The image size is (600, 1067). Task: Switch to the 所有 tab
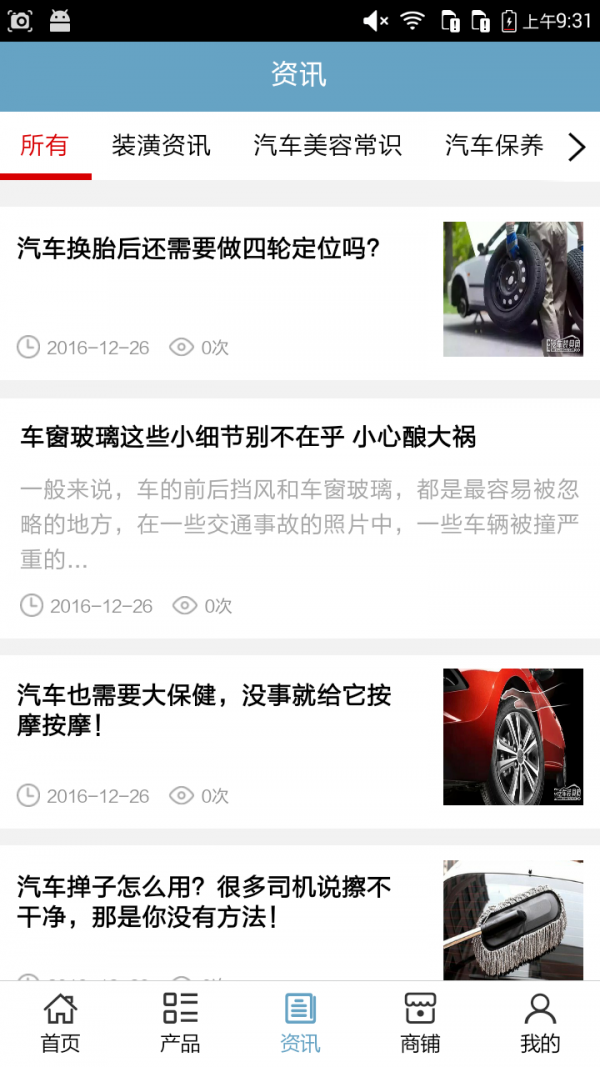[x=45, y=146]
